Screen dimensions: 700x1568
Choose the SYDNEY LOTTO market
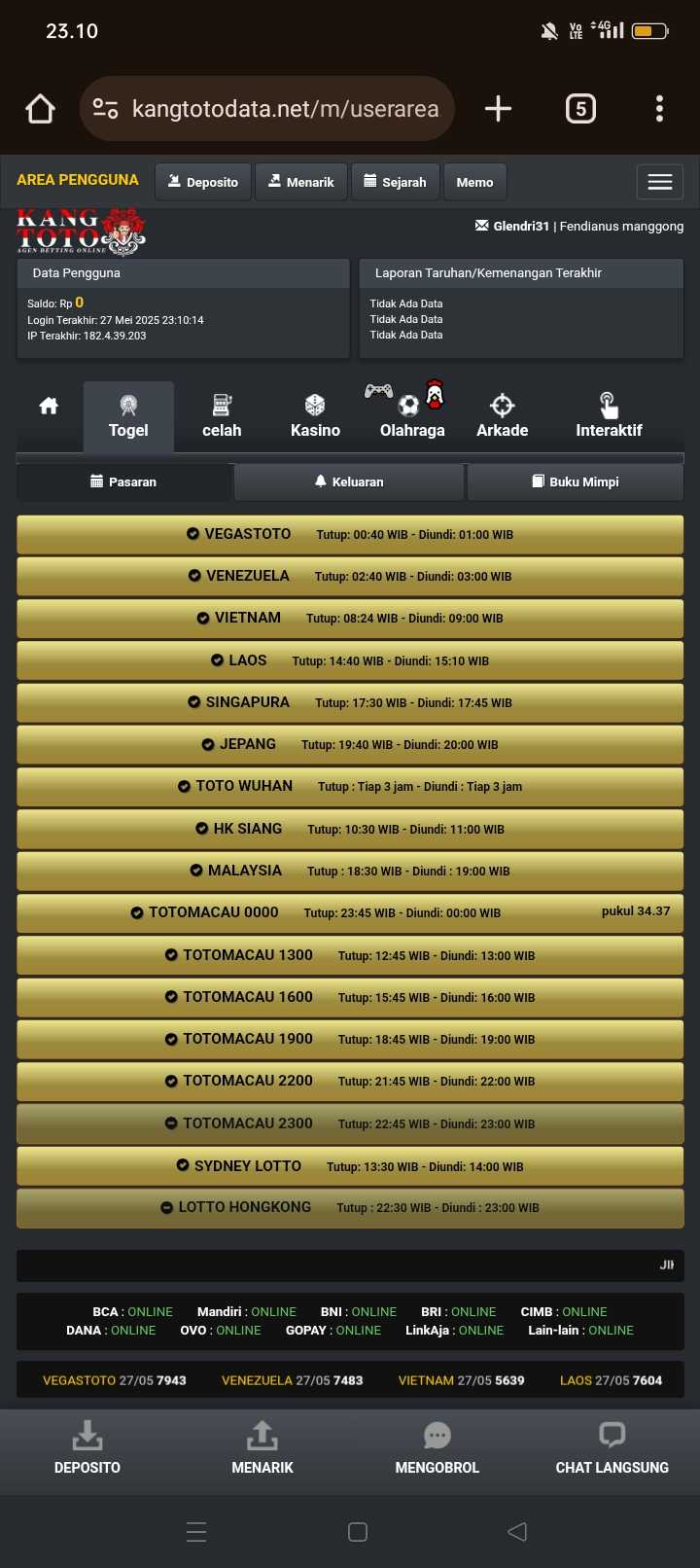point(350,1165)
